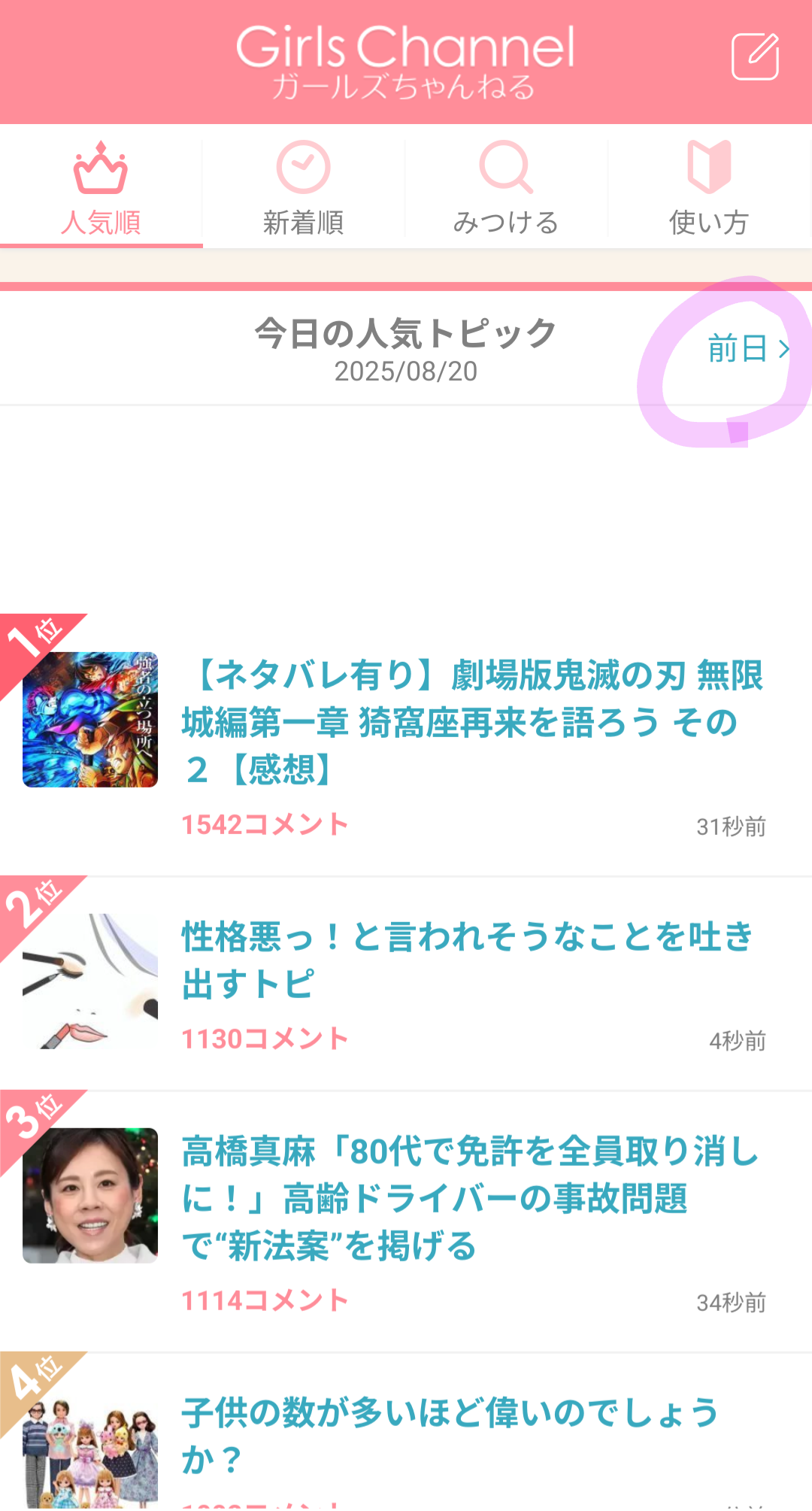Open the 1130コメント comment link

[265, 1037]
